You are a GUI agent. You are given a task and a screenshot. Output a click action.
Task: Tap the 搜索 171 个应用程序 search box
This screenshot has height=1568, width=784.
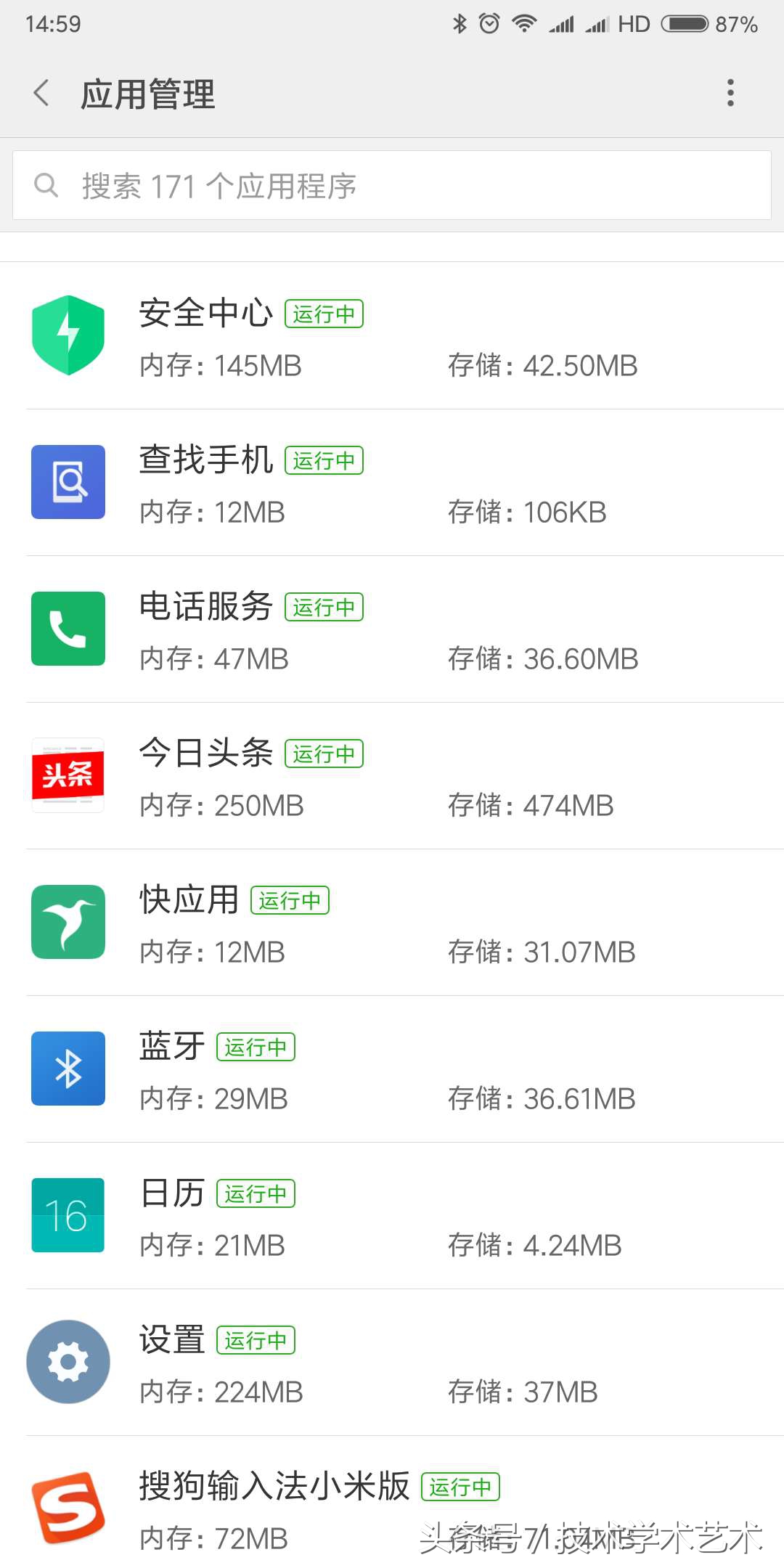click(x=392, y=186)
